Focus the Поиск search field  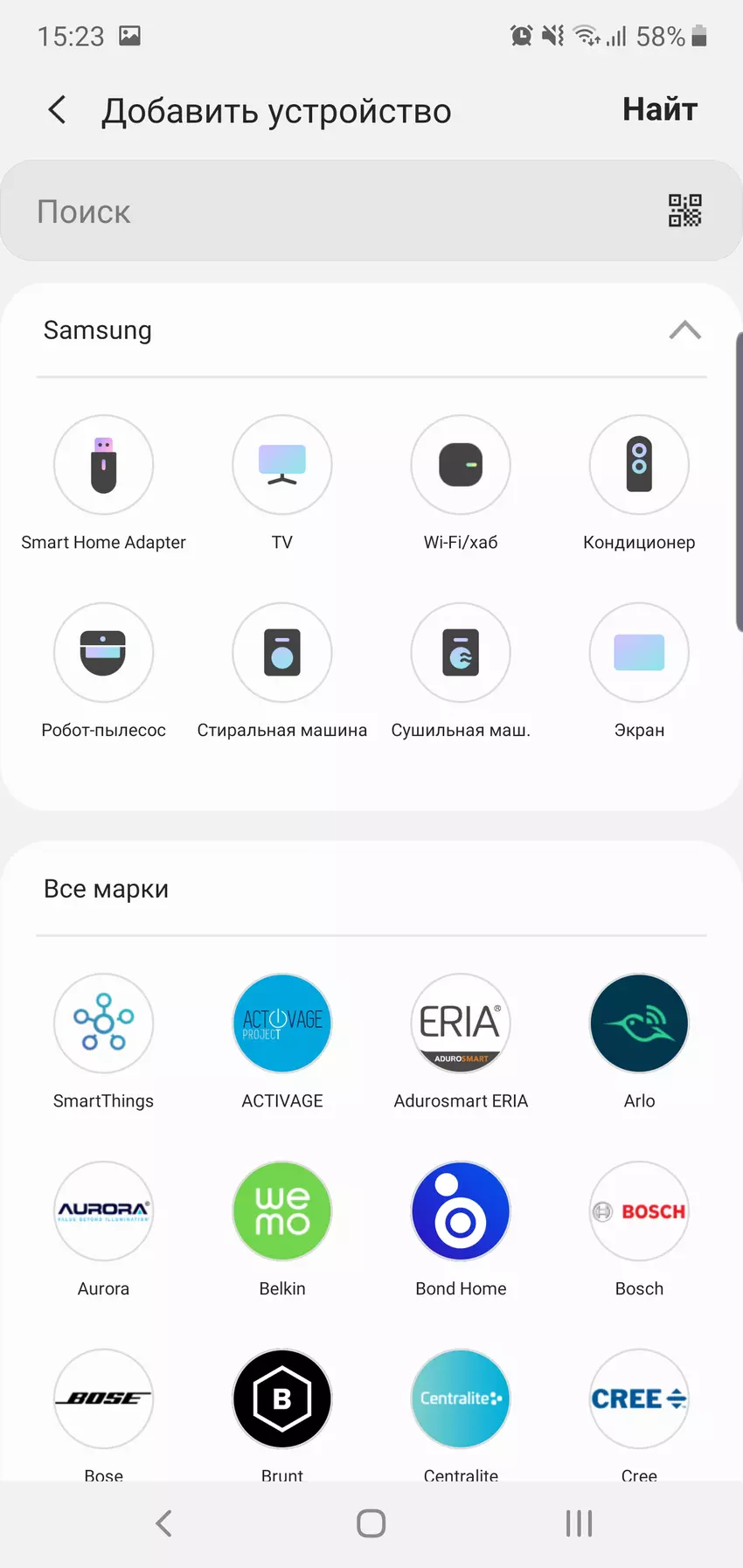332,212
